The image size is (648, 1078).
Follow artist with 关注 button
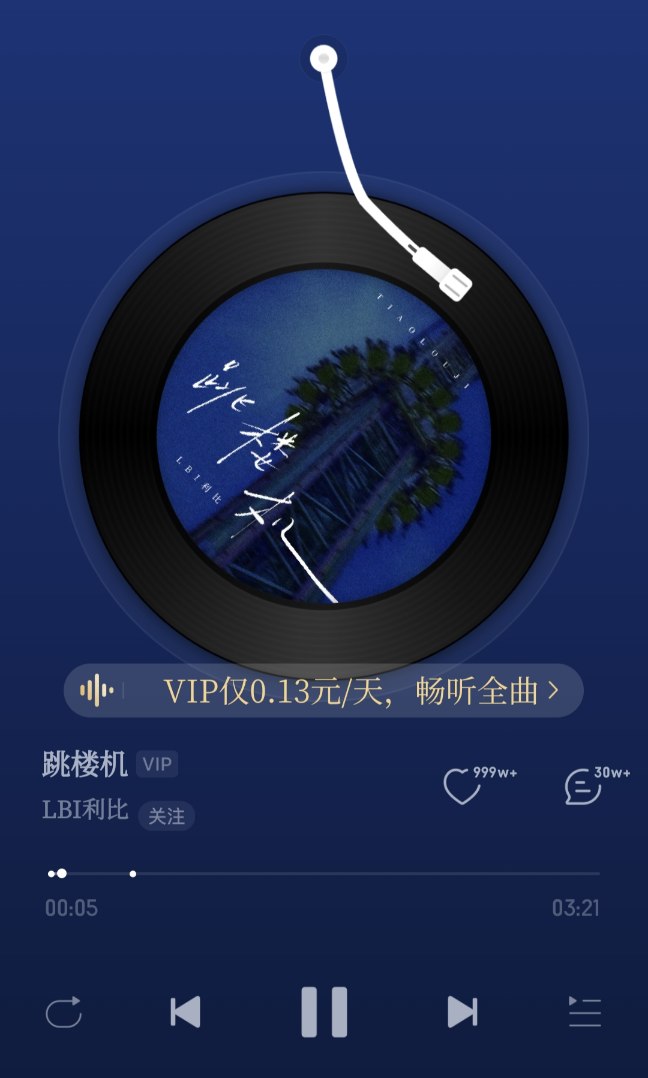[x=166, y=816]
